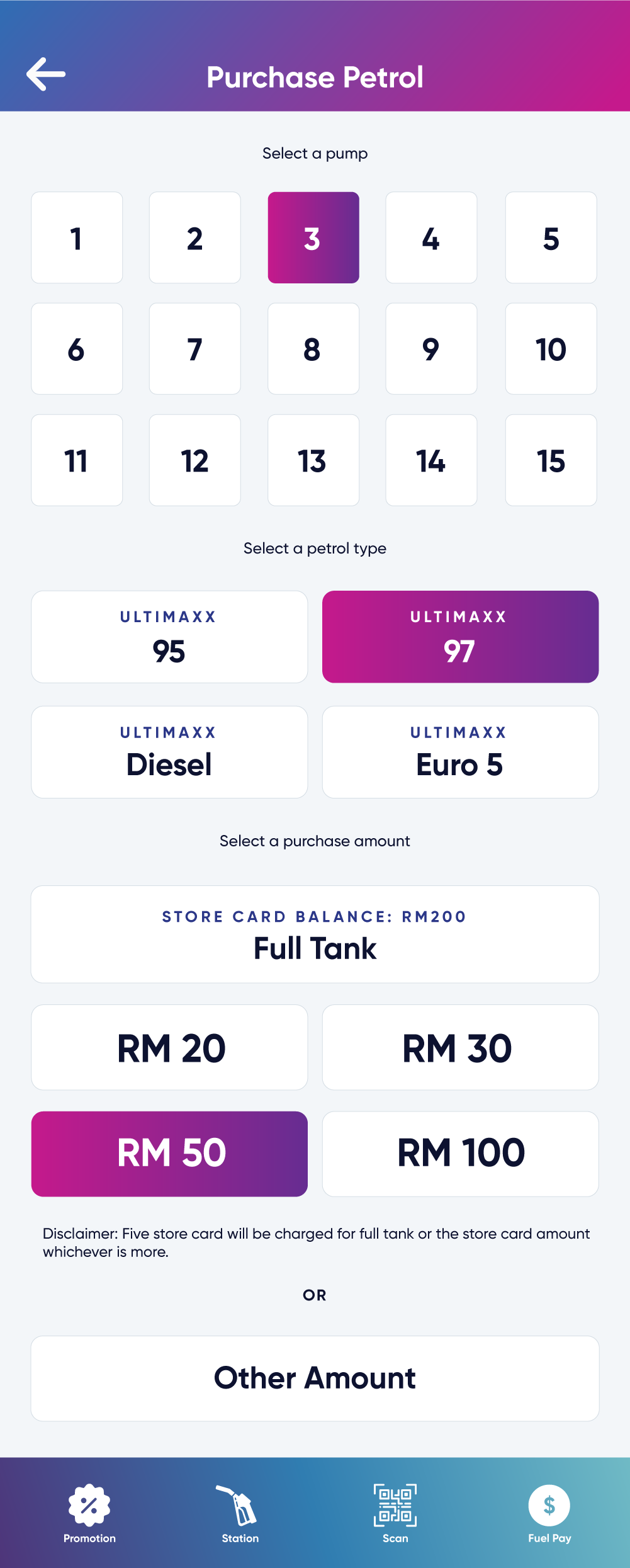
Task: Switch to the Station tab
Action: point(240,1513)
